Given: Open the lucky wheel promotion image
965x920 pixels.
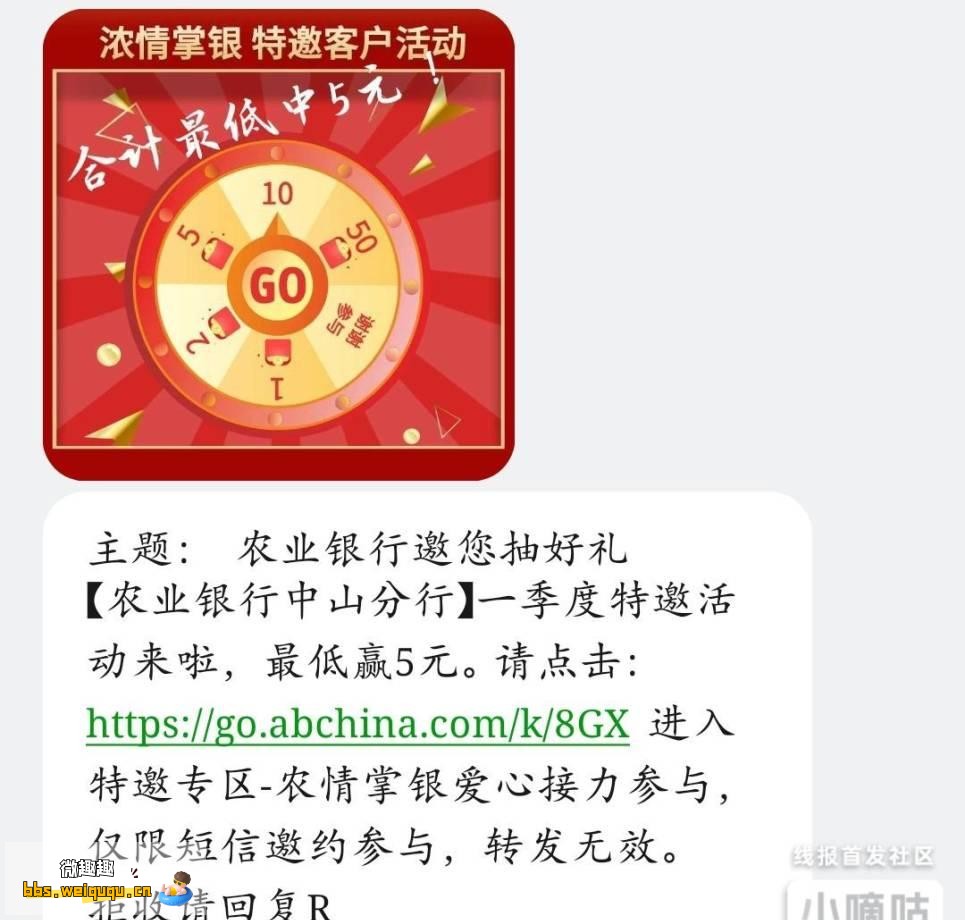Looking at the screenshot, I should (x=278, y=246).
